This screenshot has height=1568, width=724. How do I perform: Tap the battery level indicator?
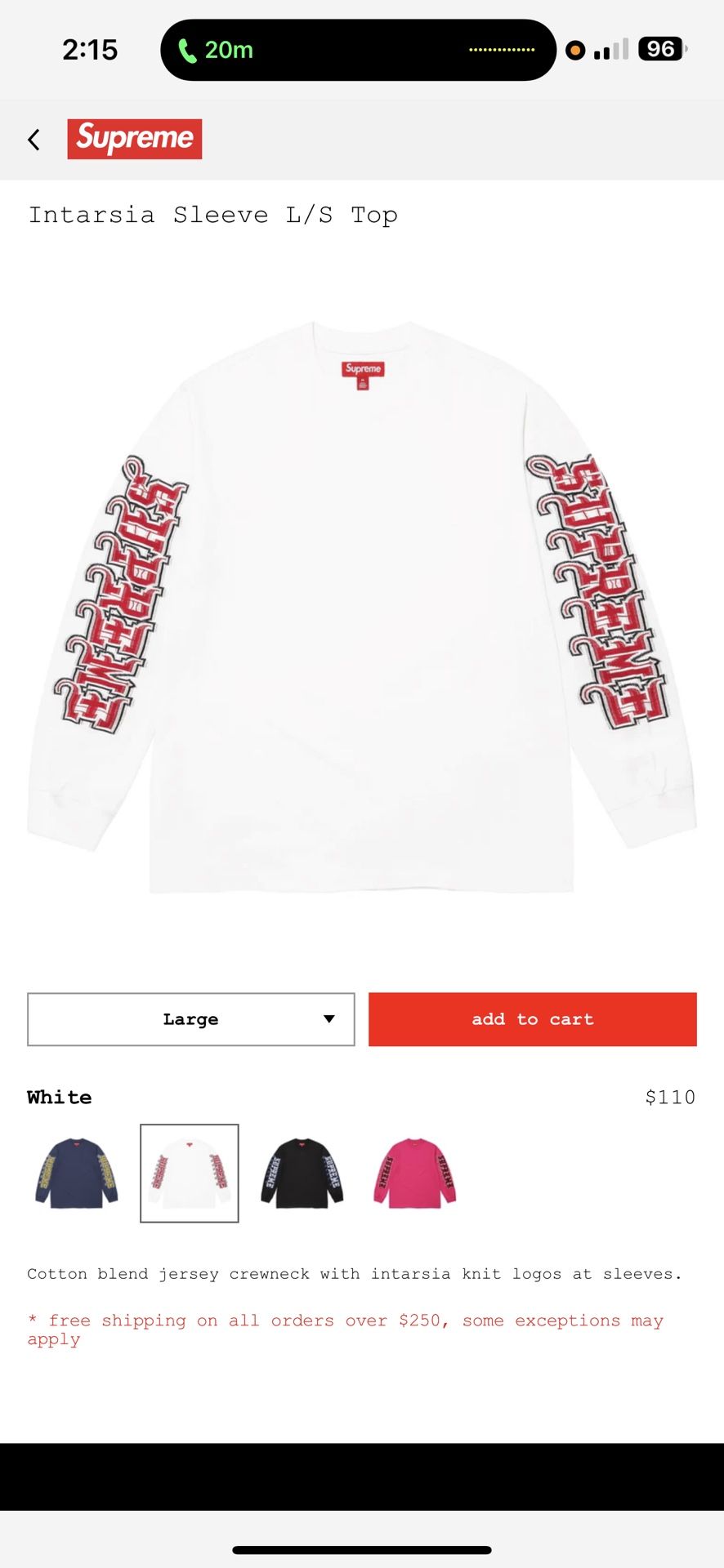coord(662,49)
